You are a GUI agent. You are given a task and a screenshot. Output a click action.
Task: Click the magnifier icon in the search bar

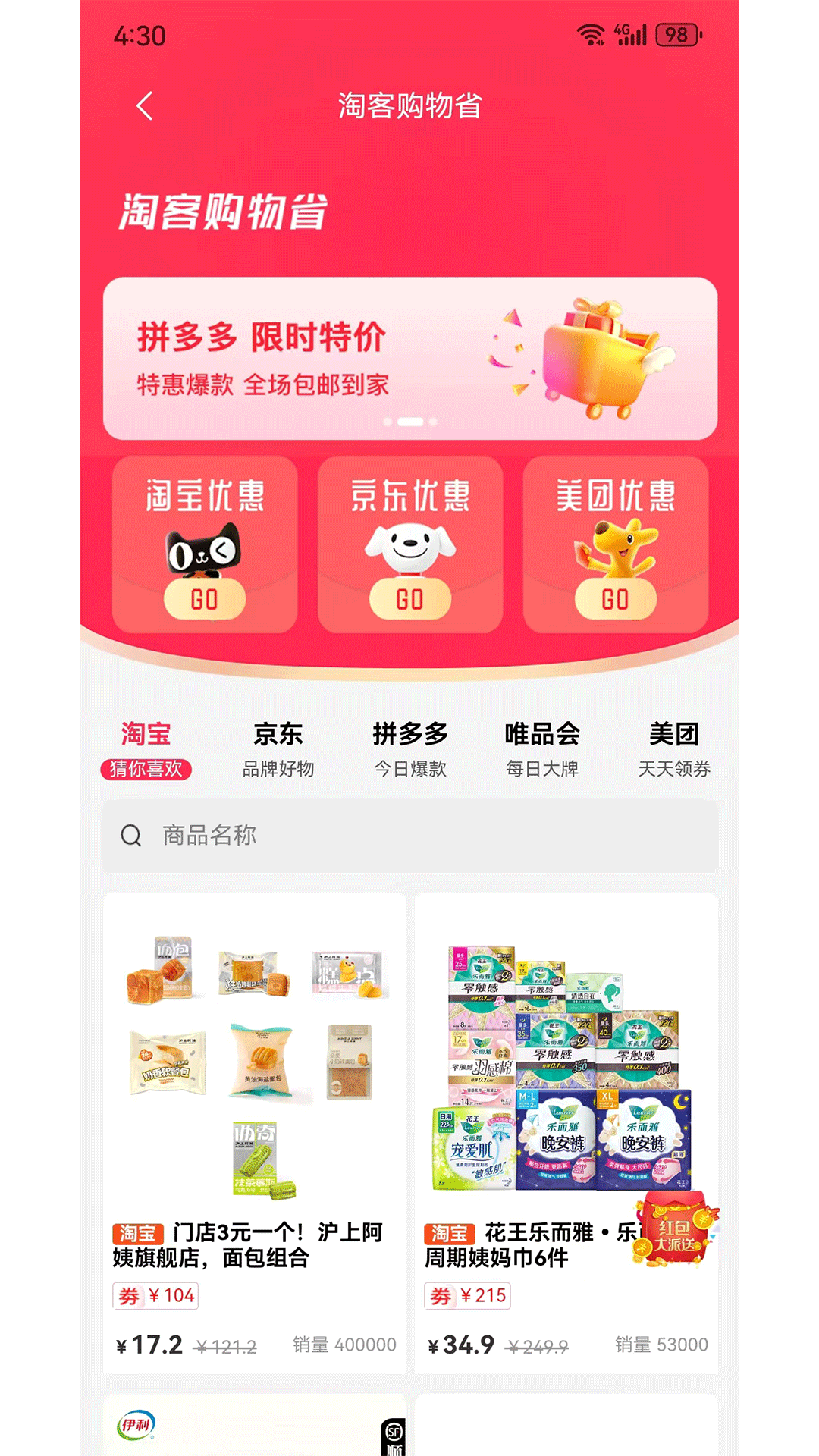(132, 834)
